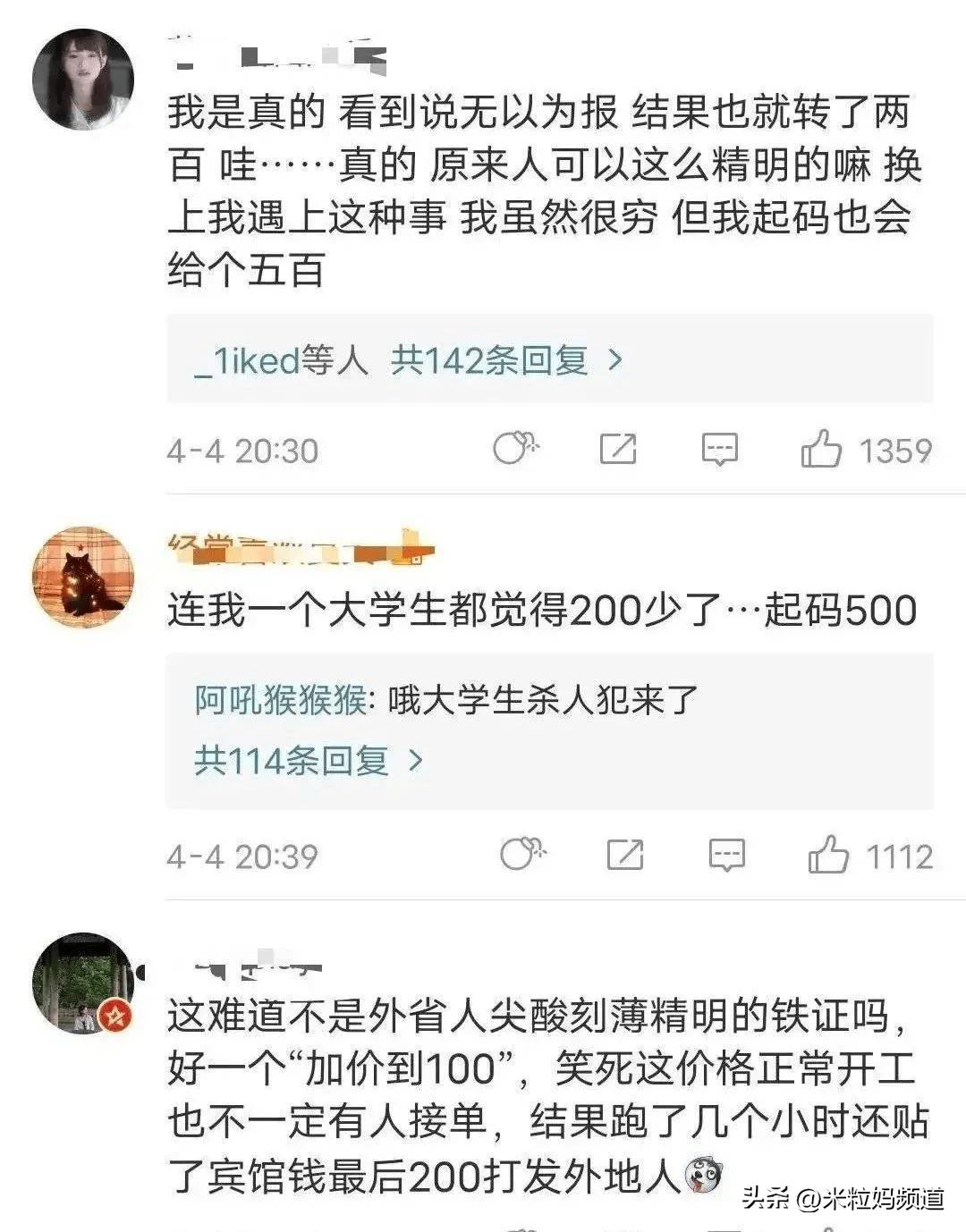
Task: Click the chevron next to 共142条回复
Action: point(617,358)
